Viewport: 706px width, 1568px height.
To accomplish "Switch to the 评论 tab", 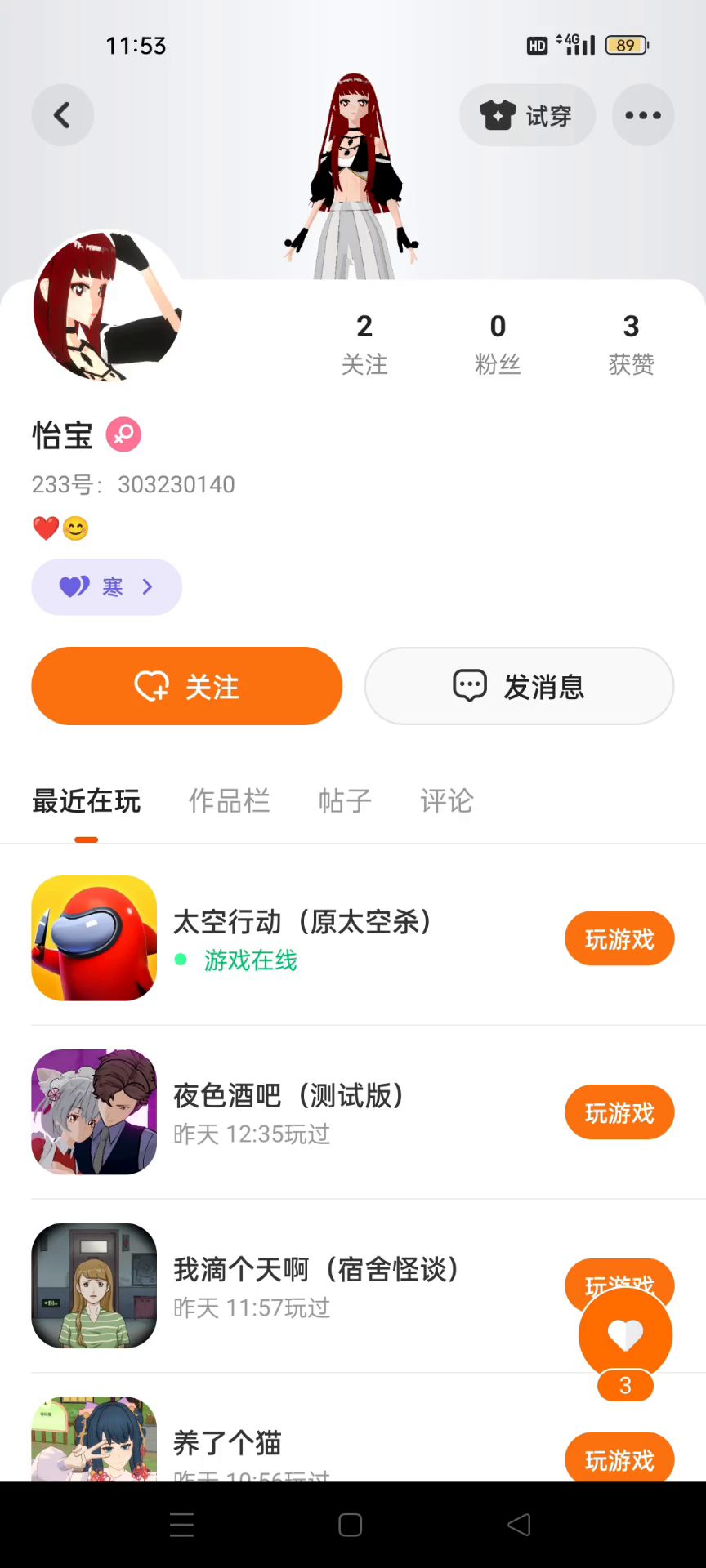I will point(446,801).
